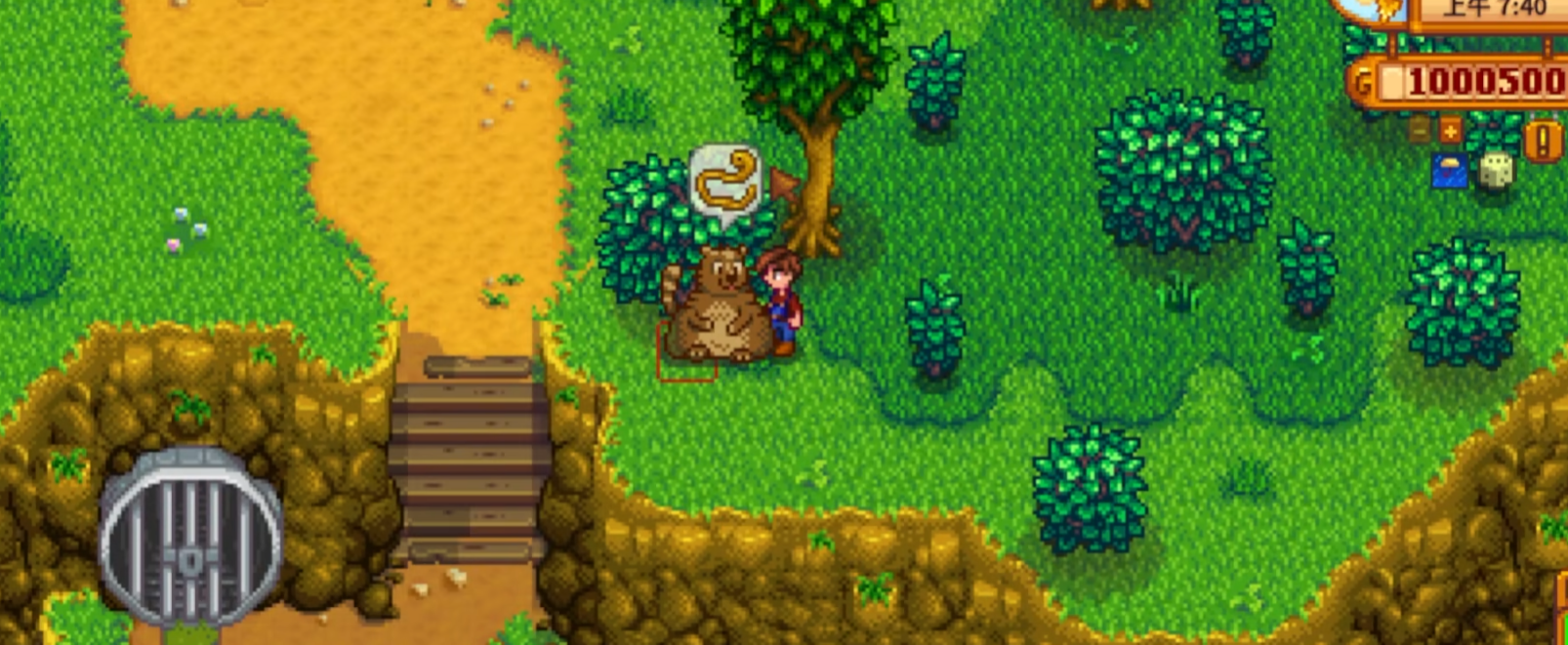View the blue food buff icon
The height and width of the screenshot is (645, 1568).
click(x=1450, y=171)
